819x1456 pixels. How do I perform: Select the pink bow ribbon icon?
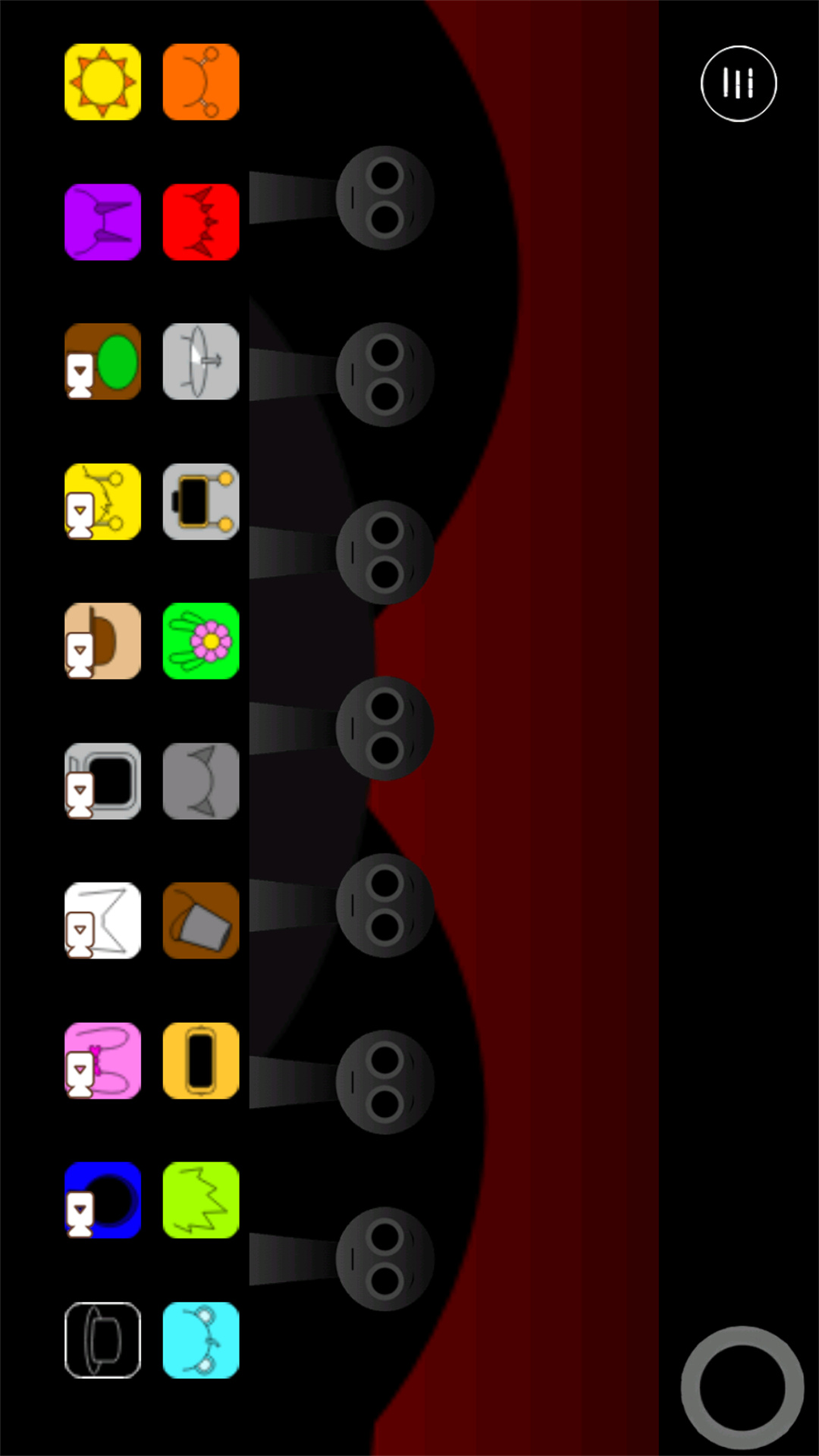(x=102, y=1060)
